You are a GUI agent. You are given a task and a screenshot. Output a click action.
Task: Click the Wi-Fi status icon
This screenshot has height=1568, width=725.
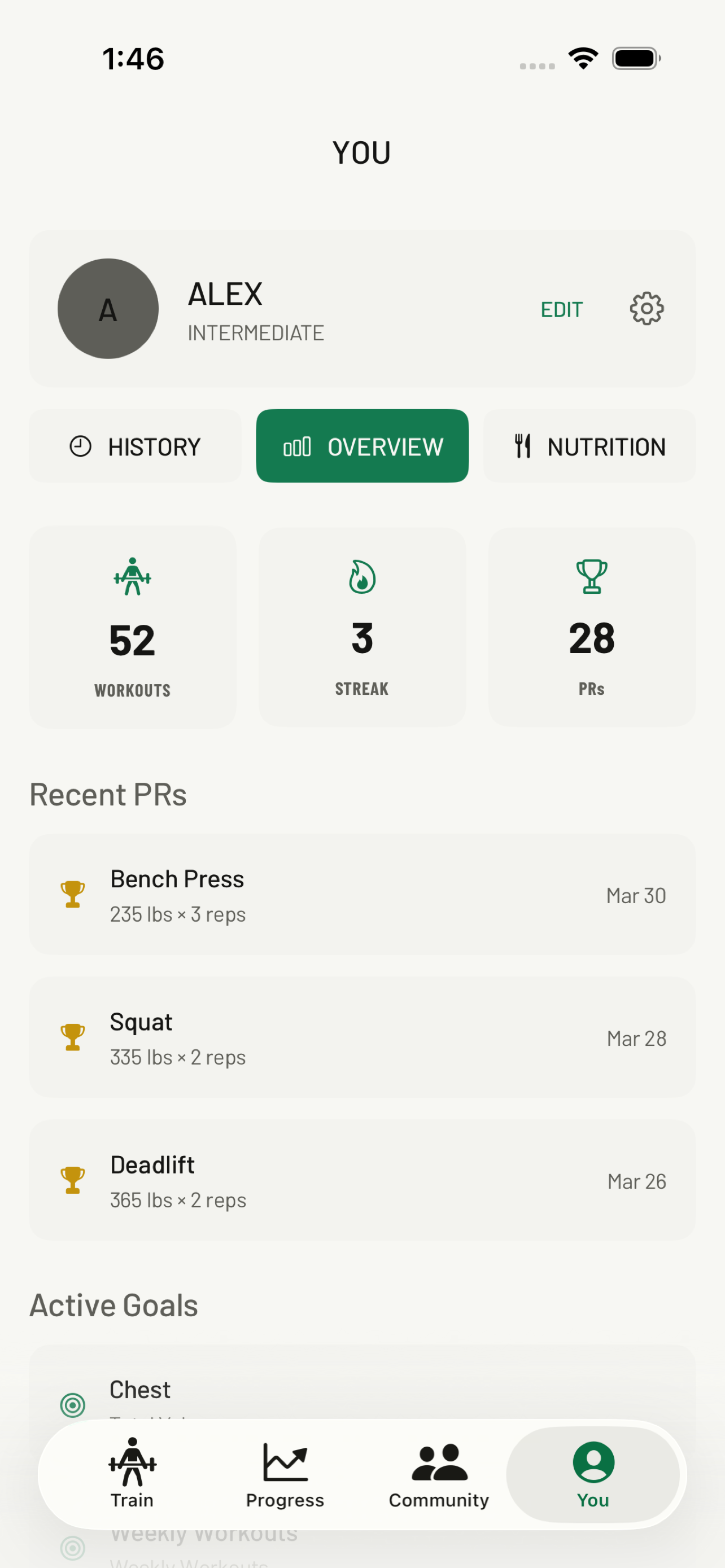click(x=583, y=57)
